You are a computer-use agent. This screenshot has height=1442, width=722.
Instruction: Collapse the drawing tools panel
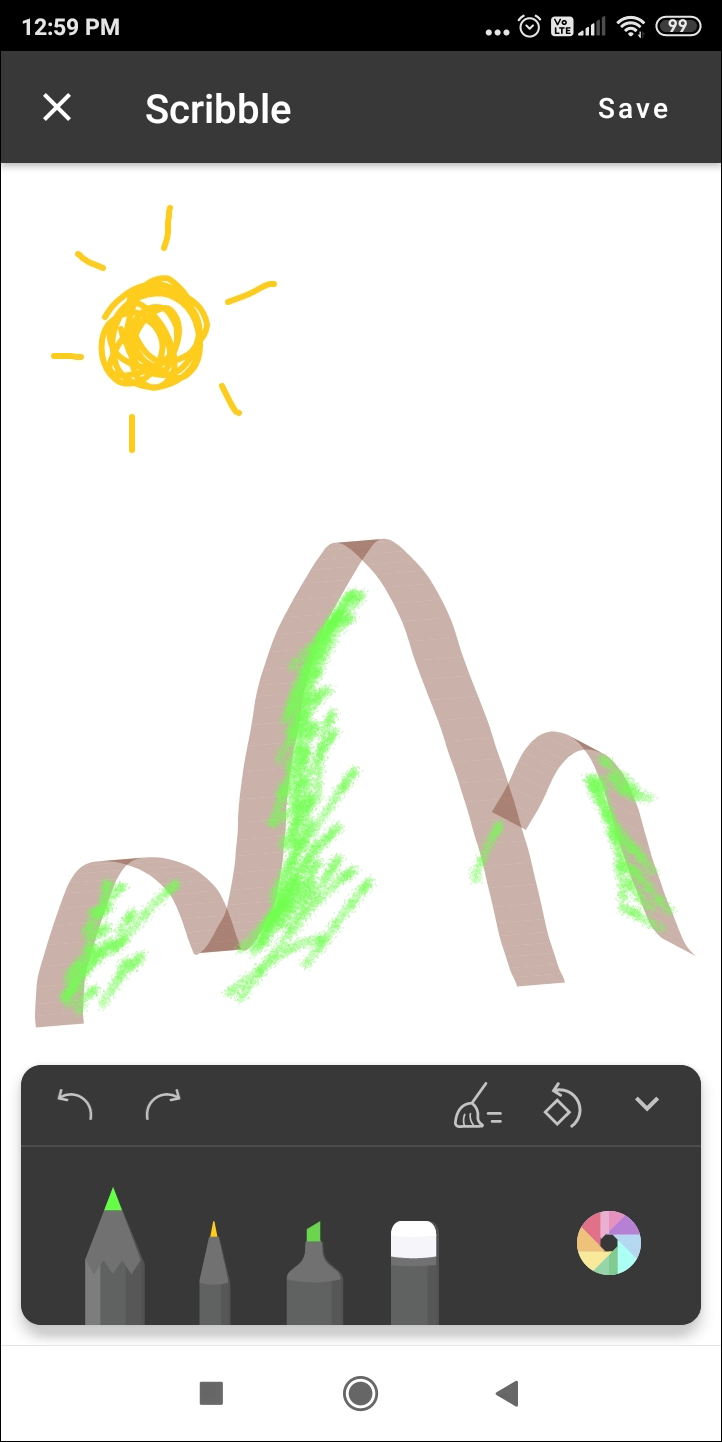647,1104
